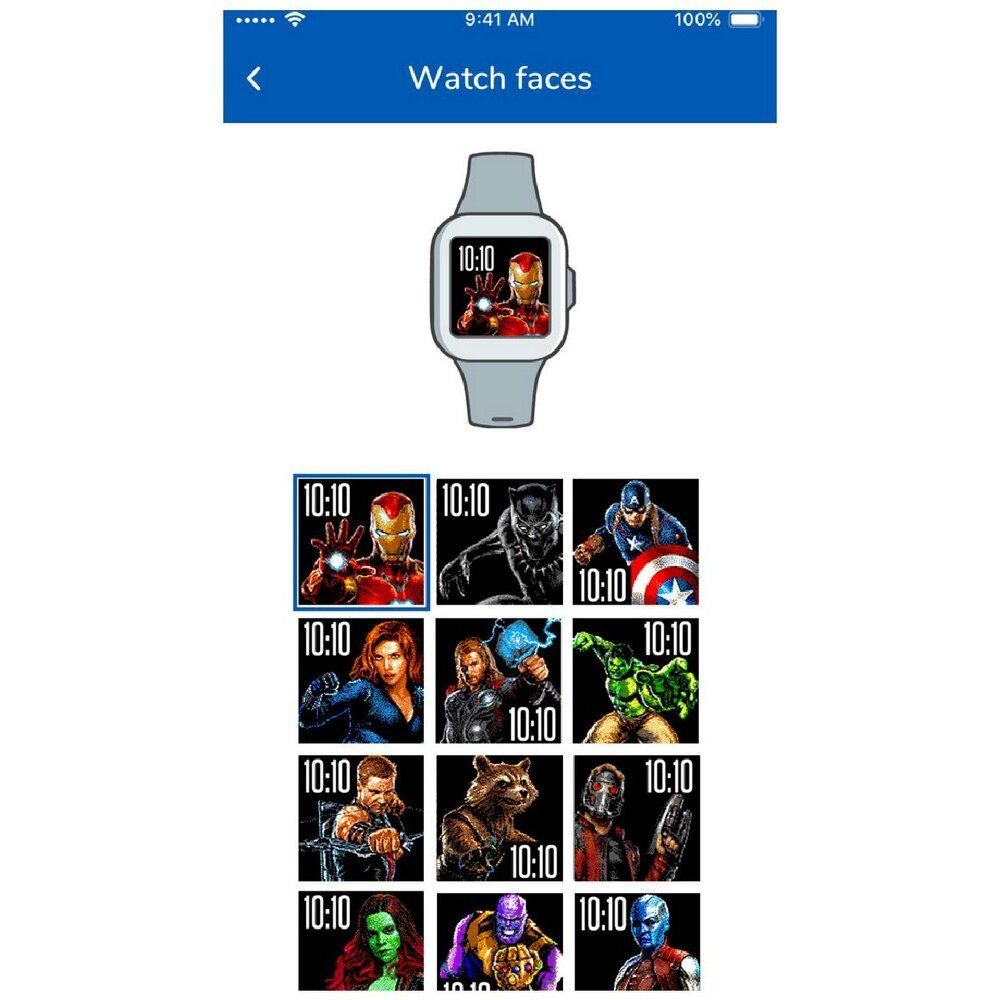This screenshot has height=1000, width=1000.
Task: Pick the Captain America watch face
Action: pos(636,542)
